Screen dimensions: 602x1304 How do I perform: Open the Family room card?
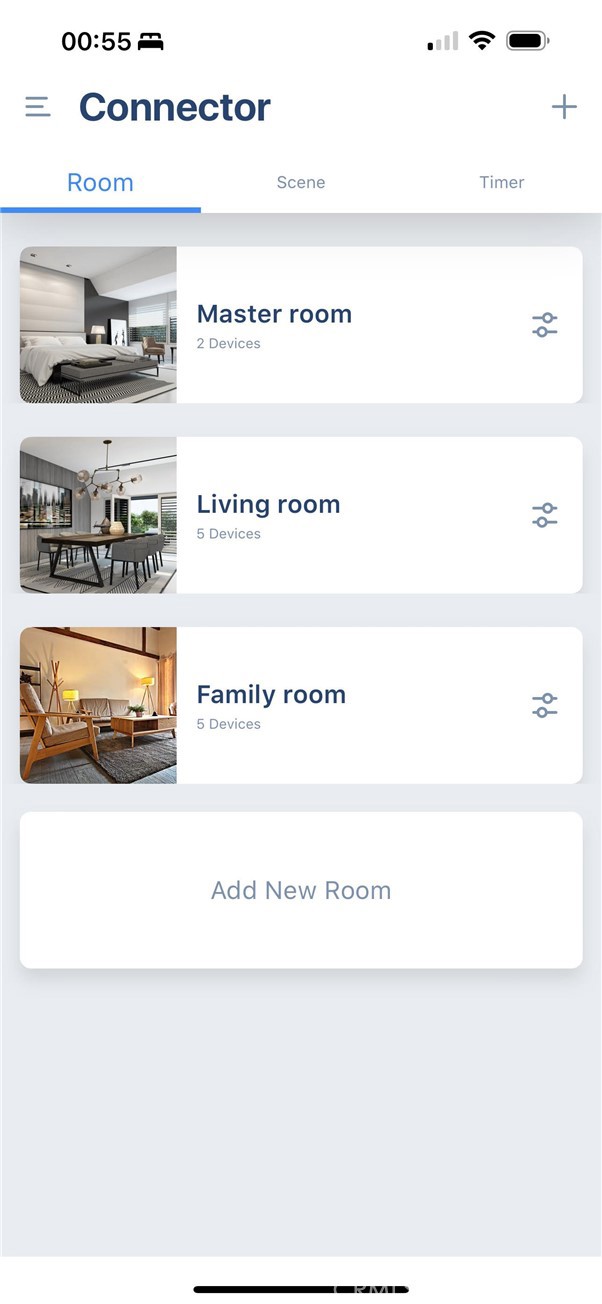300,705
